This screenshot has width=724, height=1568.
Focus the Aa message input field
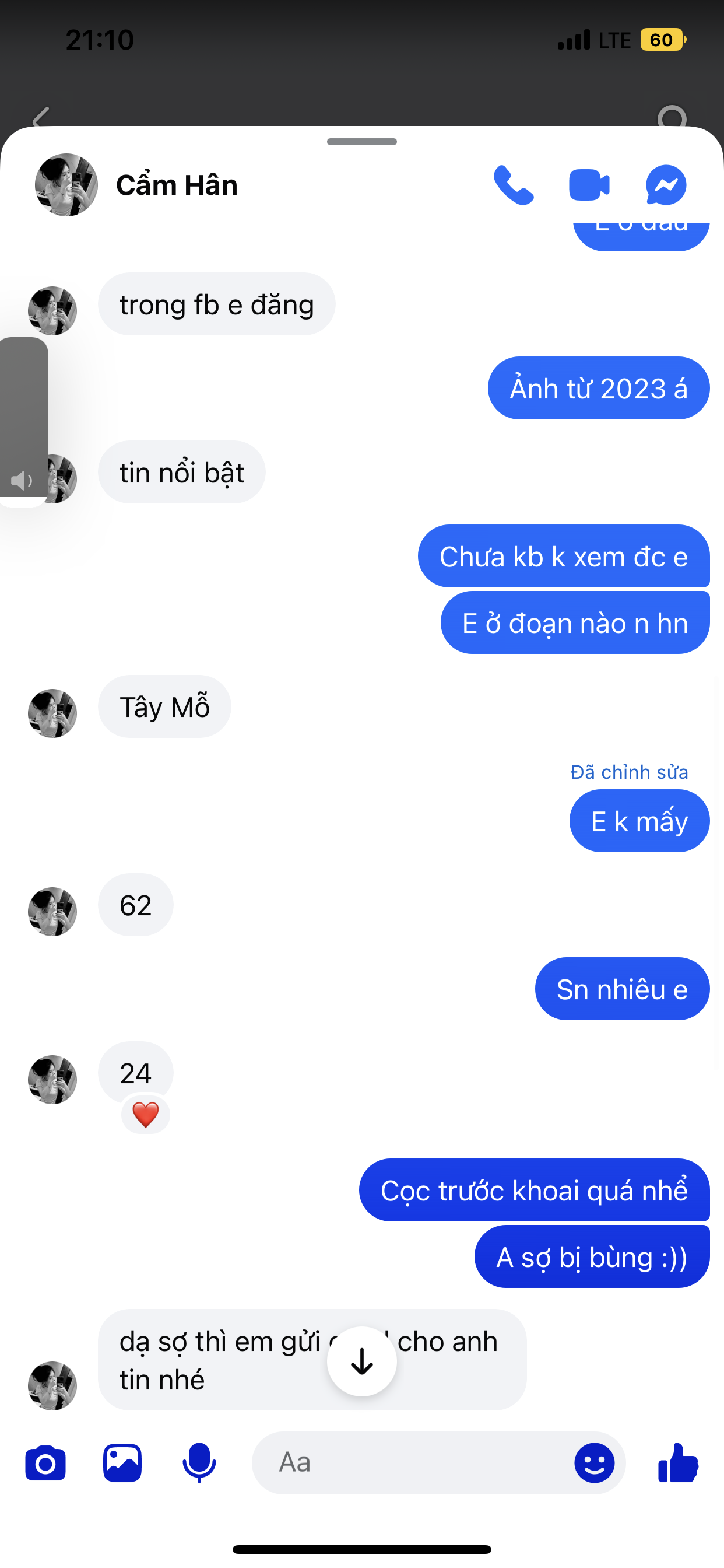[414, 1464]
